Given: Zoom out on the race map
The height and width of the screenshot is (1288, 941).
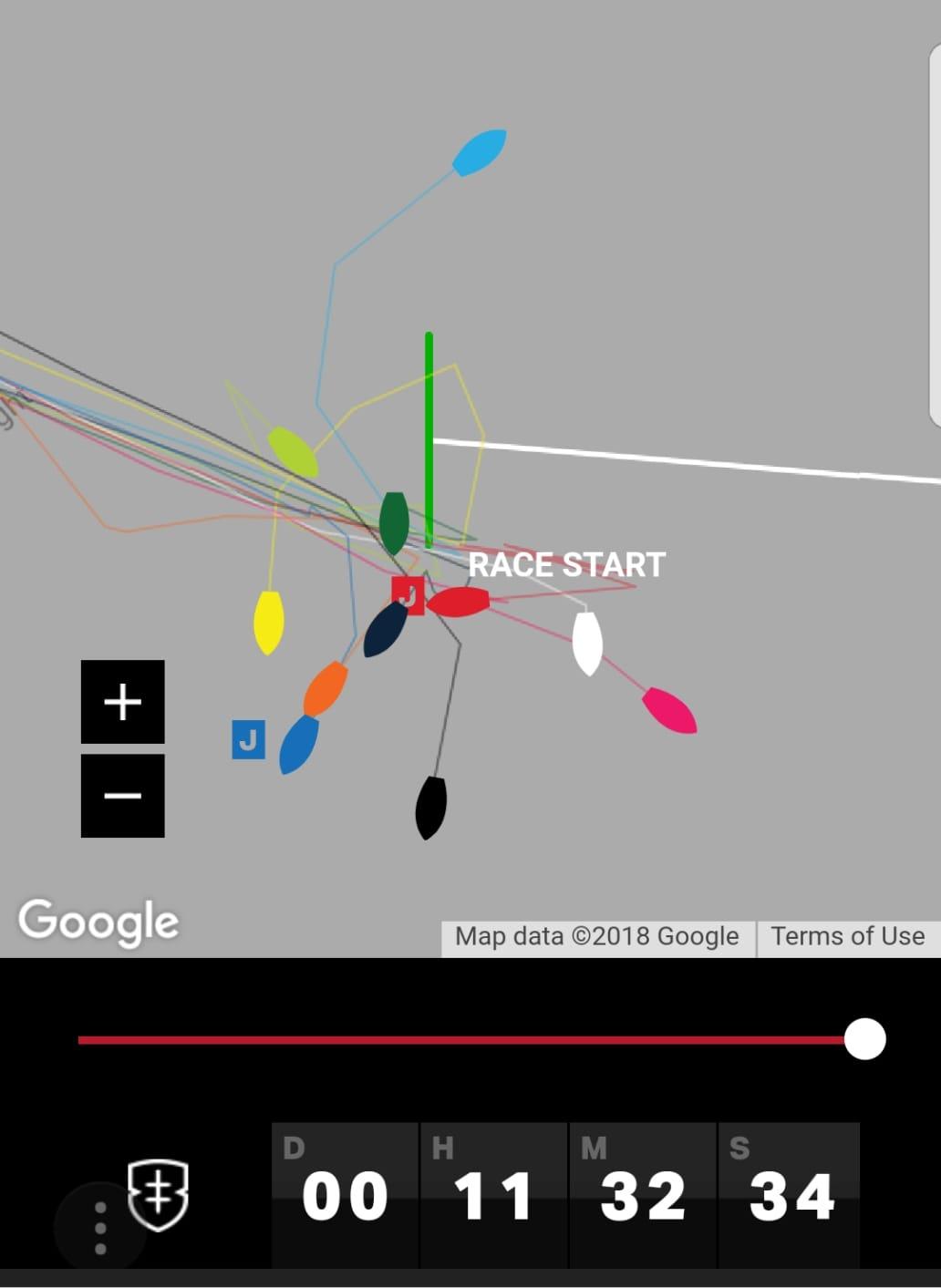Looking at the screenshot, I should coord(122,796).
